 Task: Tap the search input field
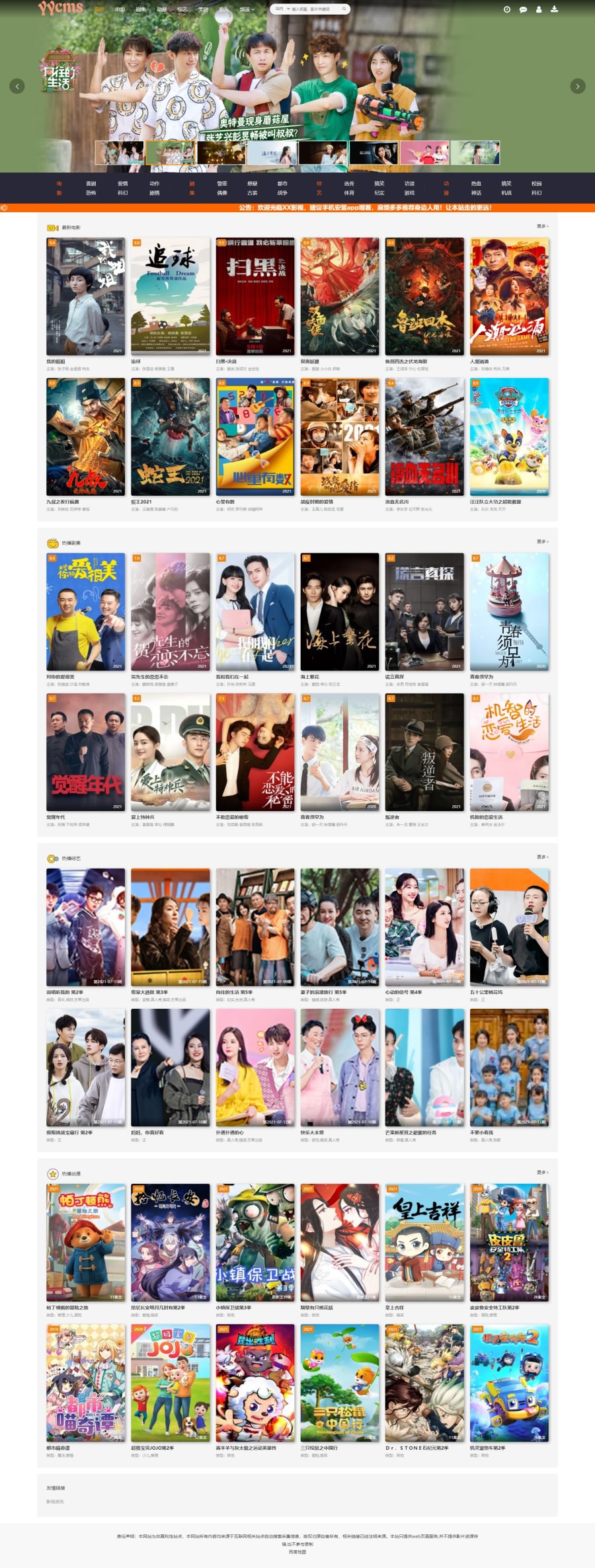tap(314, 9)
